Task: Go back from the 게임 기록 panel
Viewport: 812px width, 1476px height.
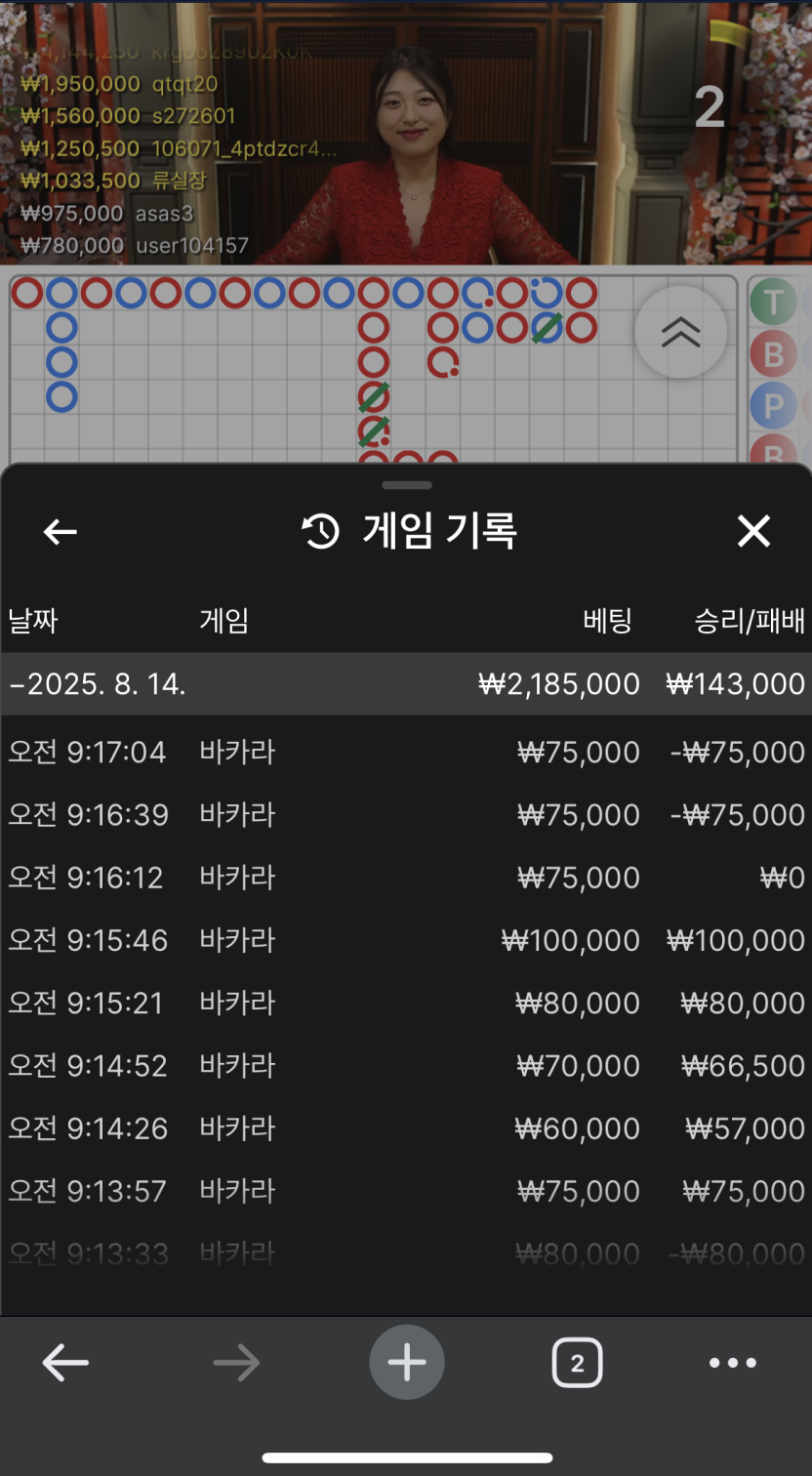Action: click(x=61, y=532)
